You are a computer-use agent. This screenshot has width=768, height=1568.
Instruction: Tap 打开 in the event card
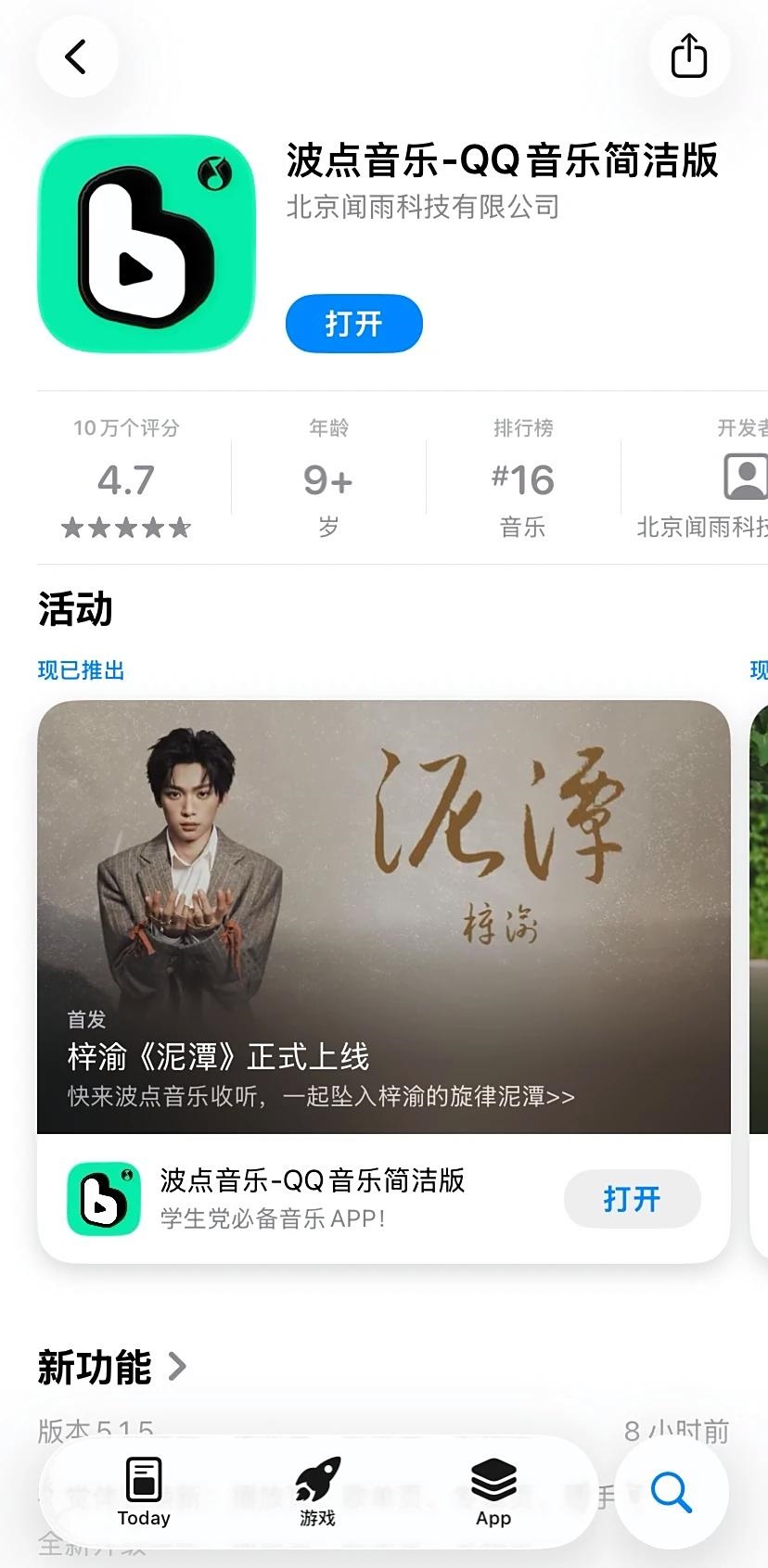click(632, 1199)
